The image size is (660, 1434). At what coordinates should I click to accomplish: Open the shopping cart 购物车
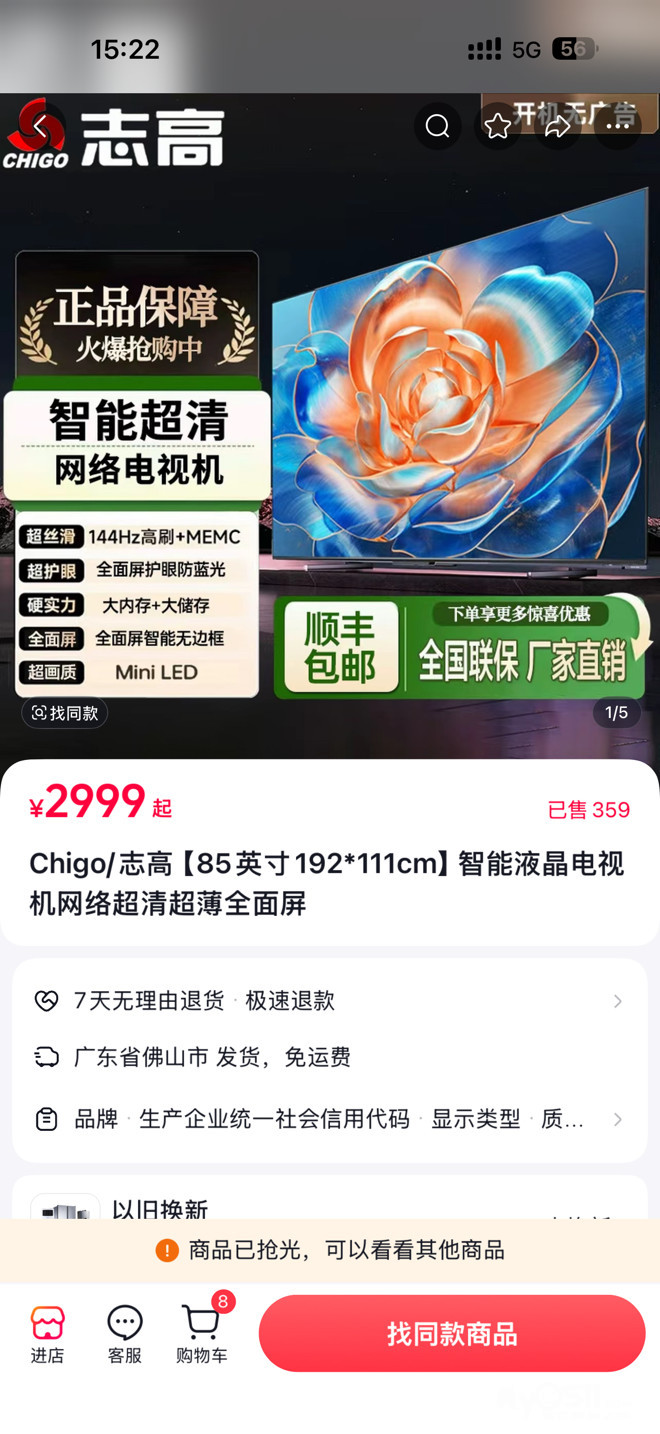[202, 1334]
